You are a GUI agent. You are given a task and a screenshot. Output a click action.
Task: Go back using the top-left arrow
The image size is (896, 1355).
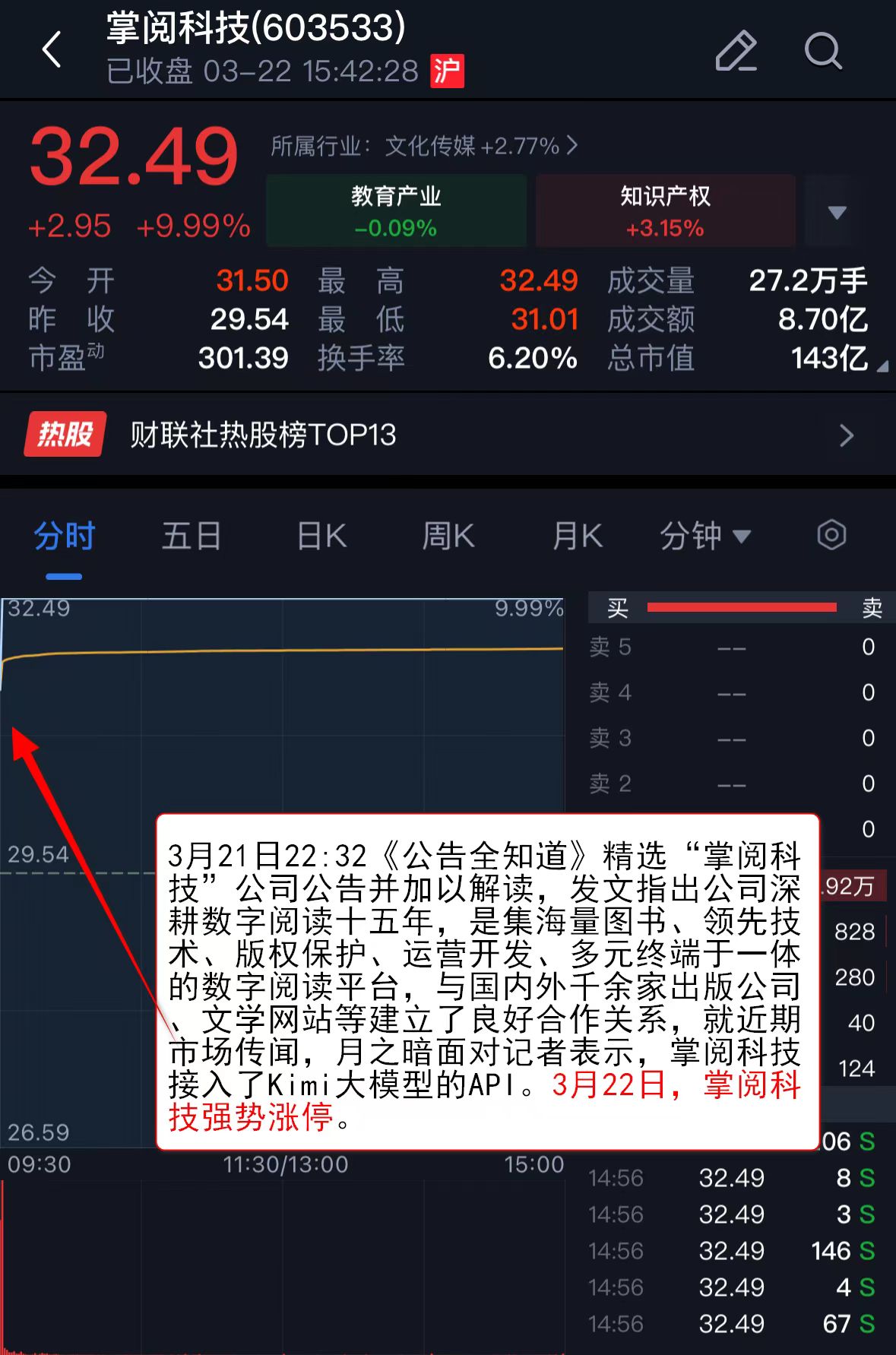point(52,50)
